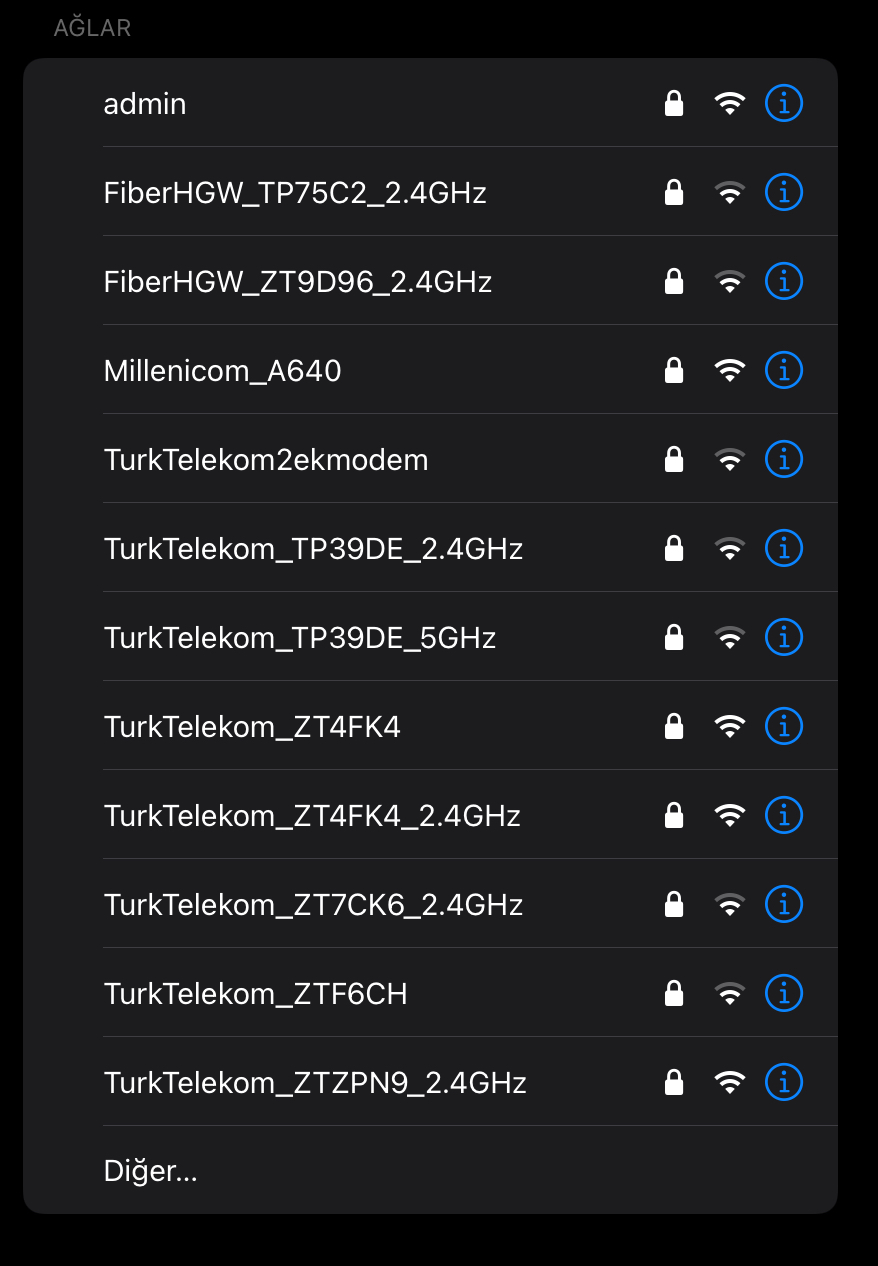View info for TurkTelekom_ZTF6CH
Screen dimensions: 878x1266
point(783,993)
